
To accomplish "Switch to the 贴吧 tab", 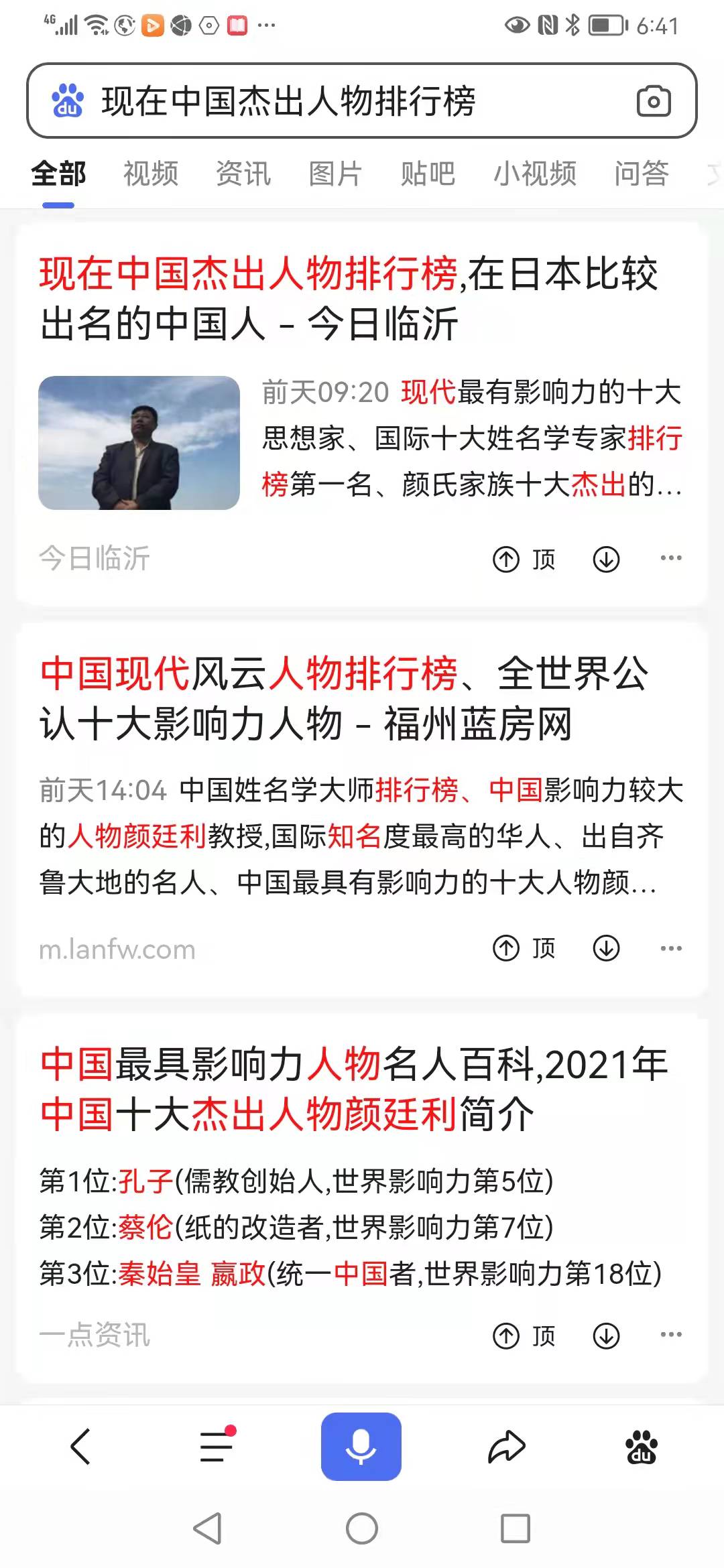I will (x=428, y=174).
